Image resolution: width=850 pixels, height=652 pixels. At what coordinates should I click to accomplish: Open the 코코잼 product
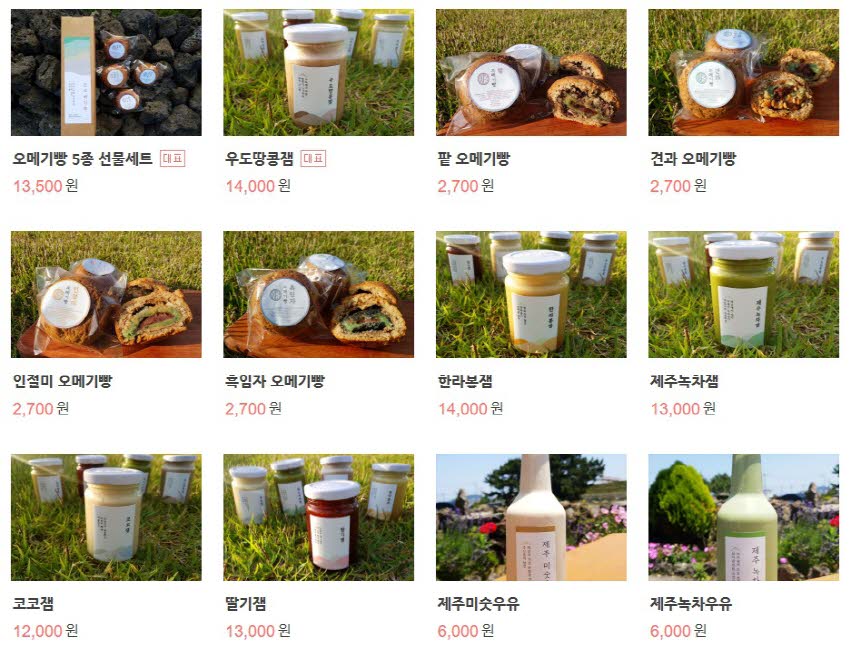click(x=106, y=518)
